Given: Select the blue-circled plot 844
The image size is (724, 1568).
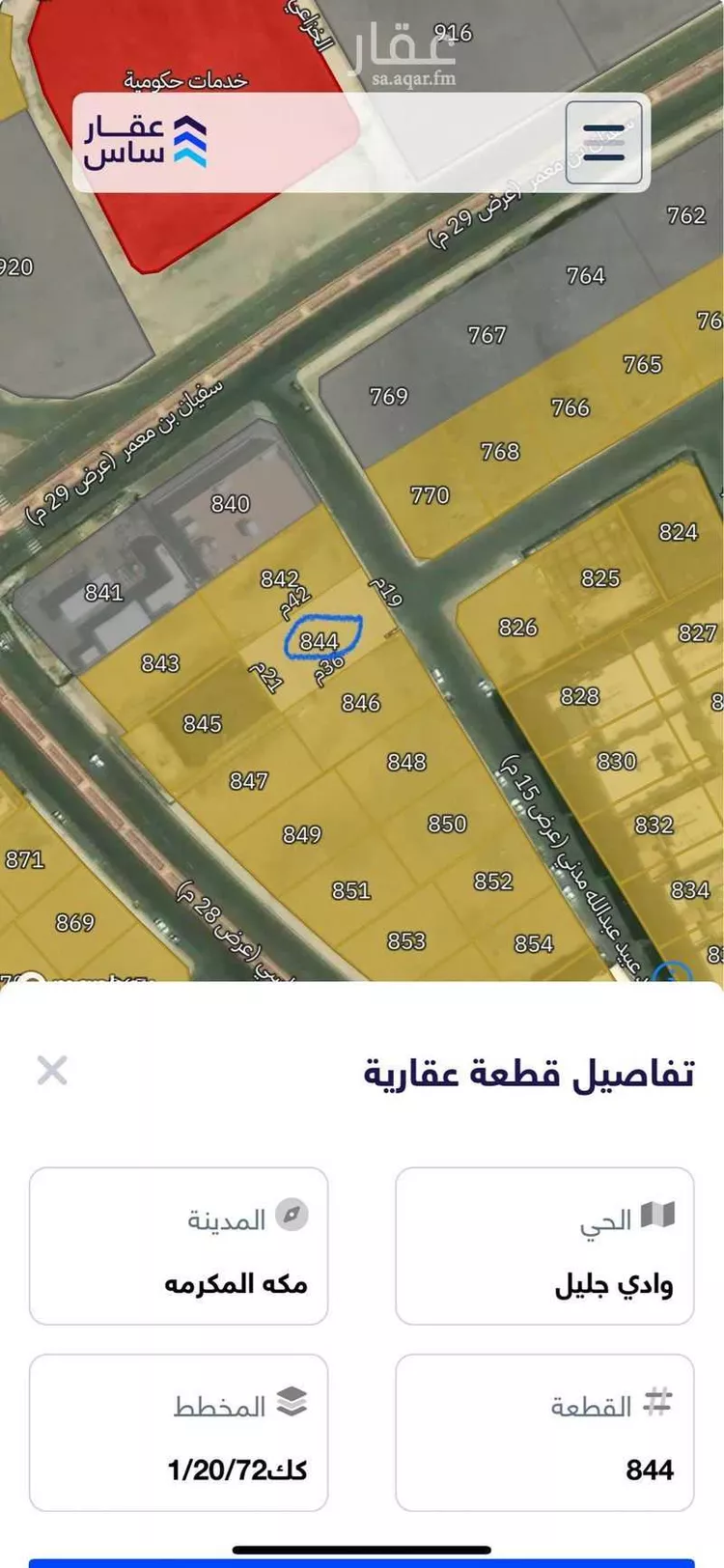Looking at the screenshot, I should tap(320, 638).
